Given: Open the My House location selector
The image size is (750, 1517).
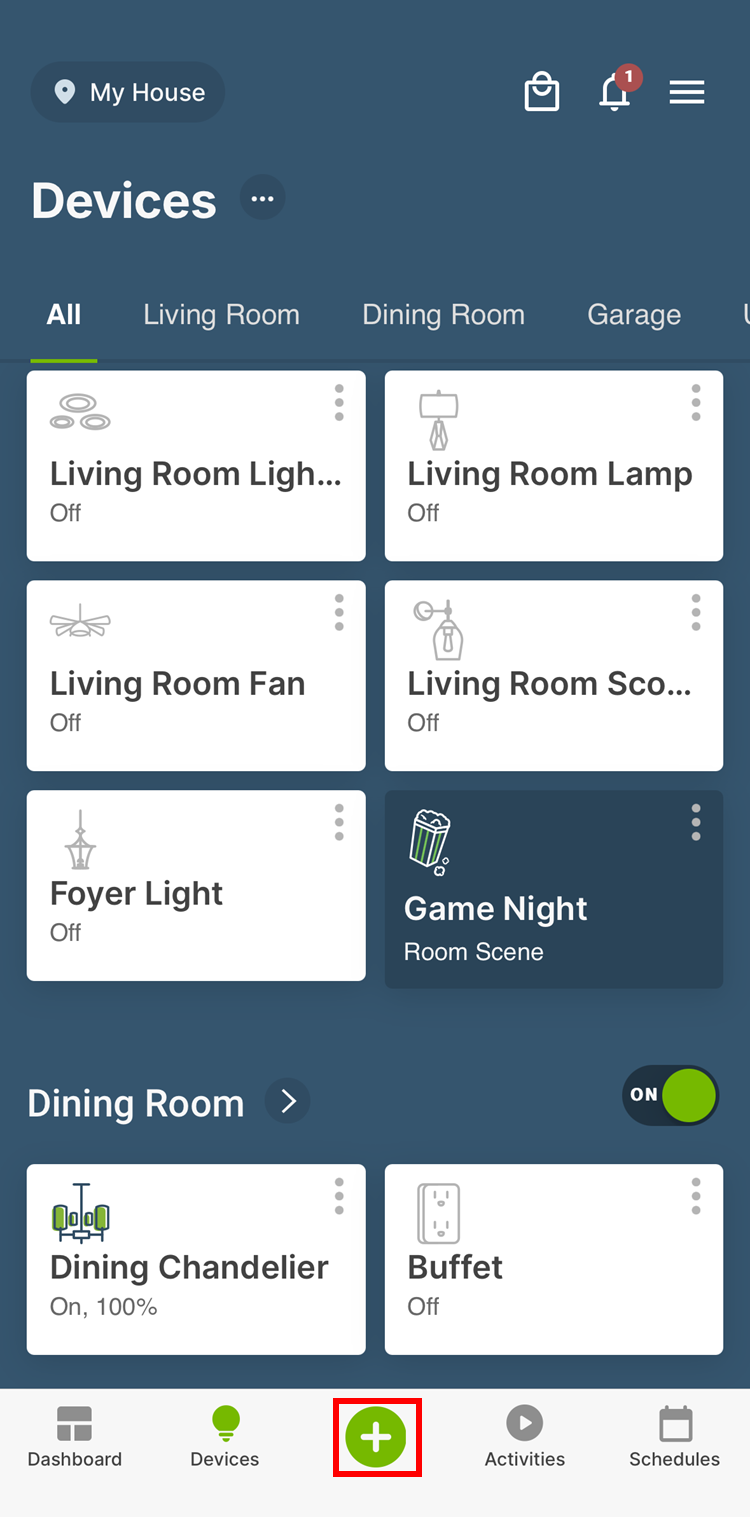Looking at the screenshot, I should pyautogui.click(x=127, y=91).
